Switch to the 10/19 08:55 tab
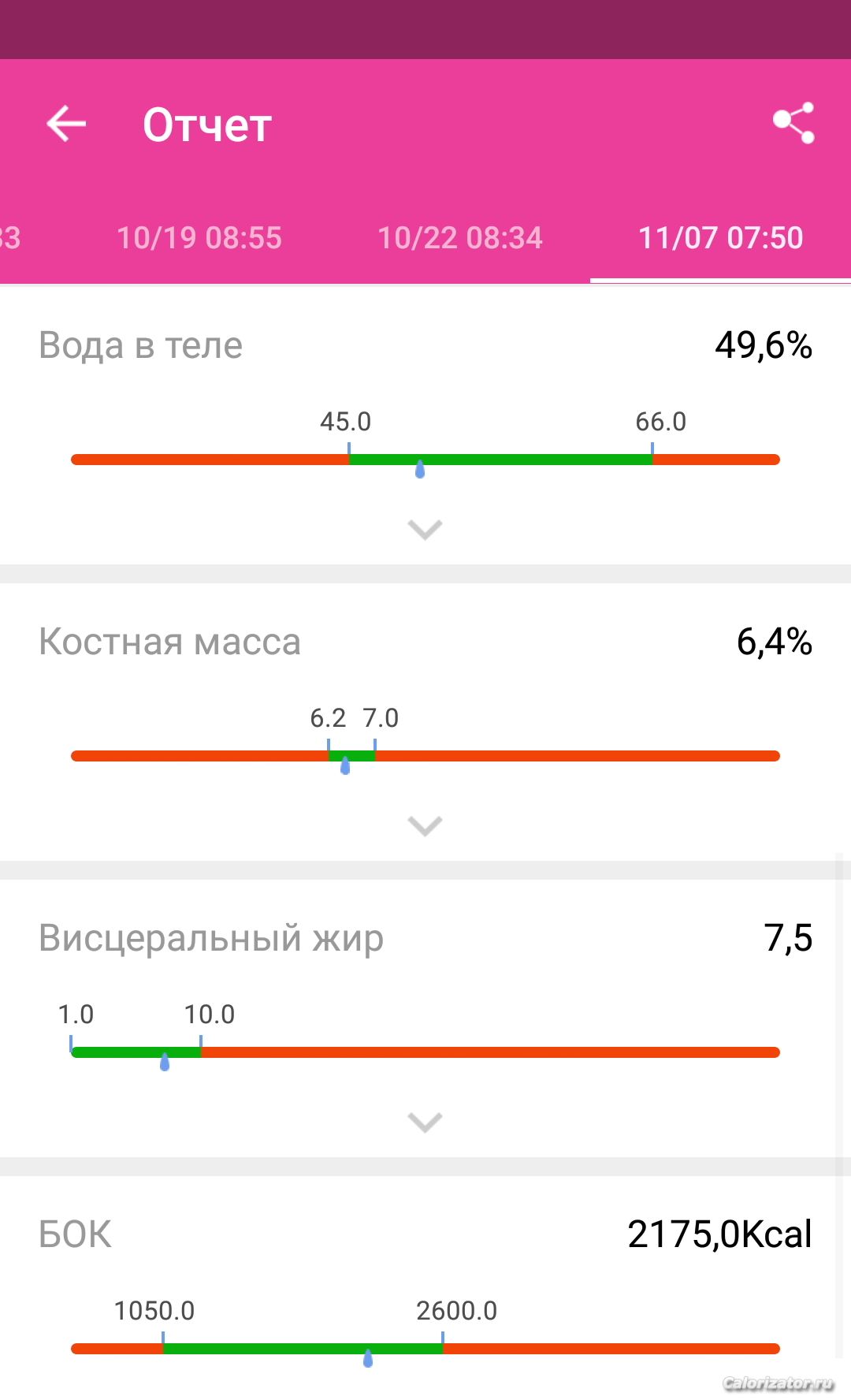Screen dimensions: 851x1400 pyautogui.click(x=199, y=238)
